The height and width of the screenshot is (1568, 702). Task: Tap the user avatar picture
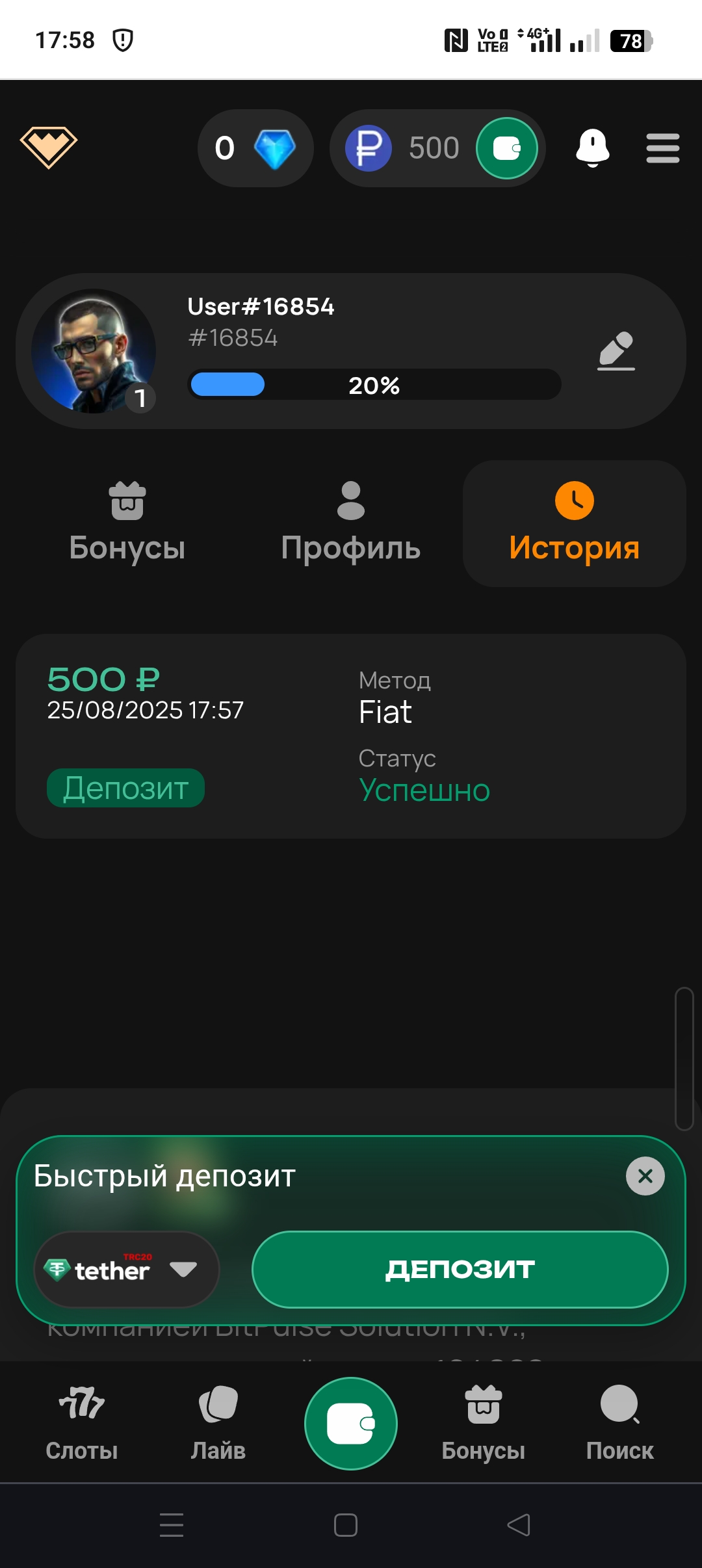[x=94, y=351]
